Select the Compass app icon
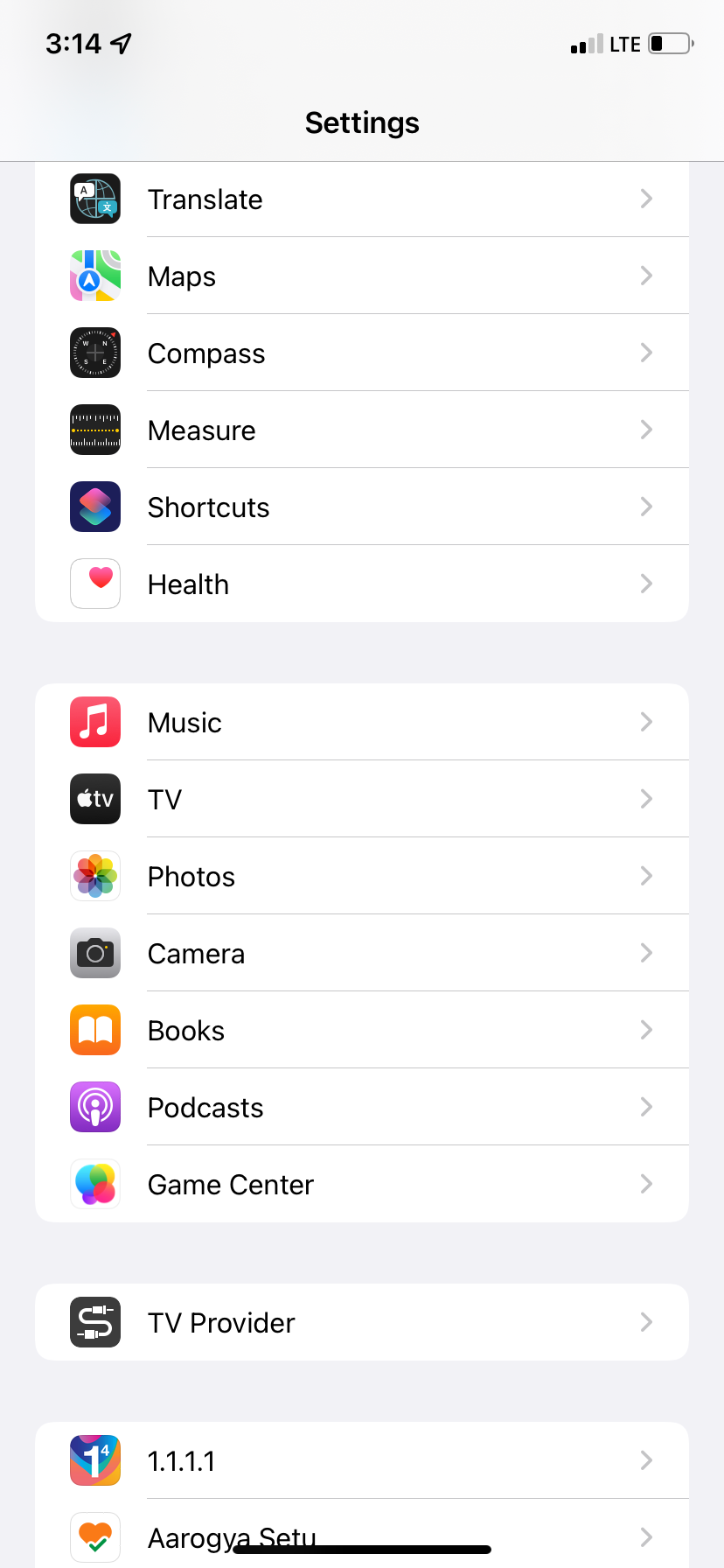This screenshot has height=1568, width=724. (x=94, y=353)
